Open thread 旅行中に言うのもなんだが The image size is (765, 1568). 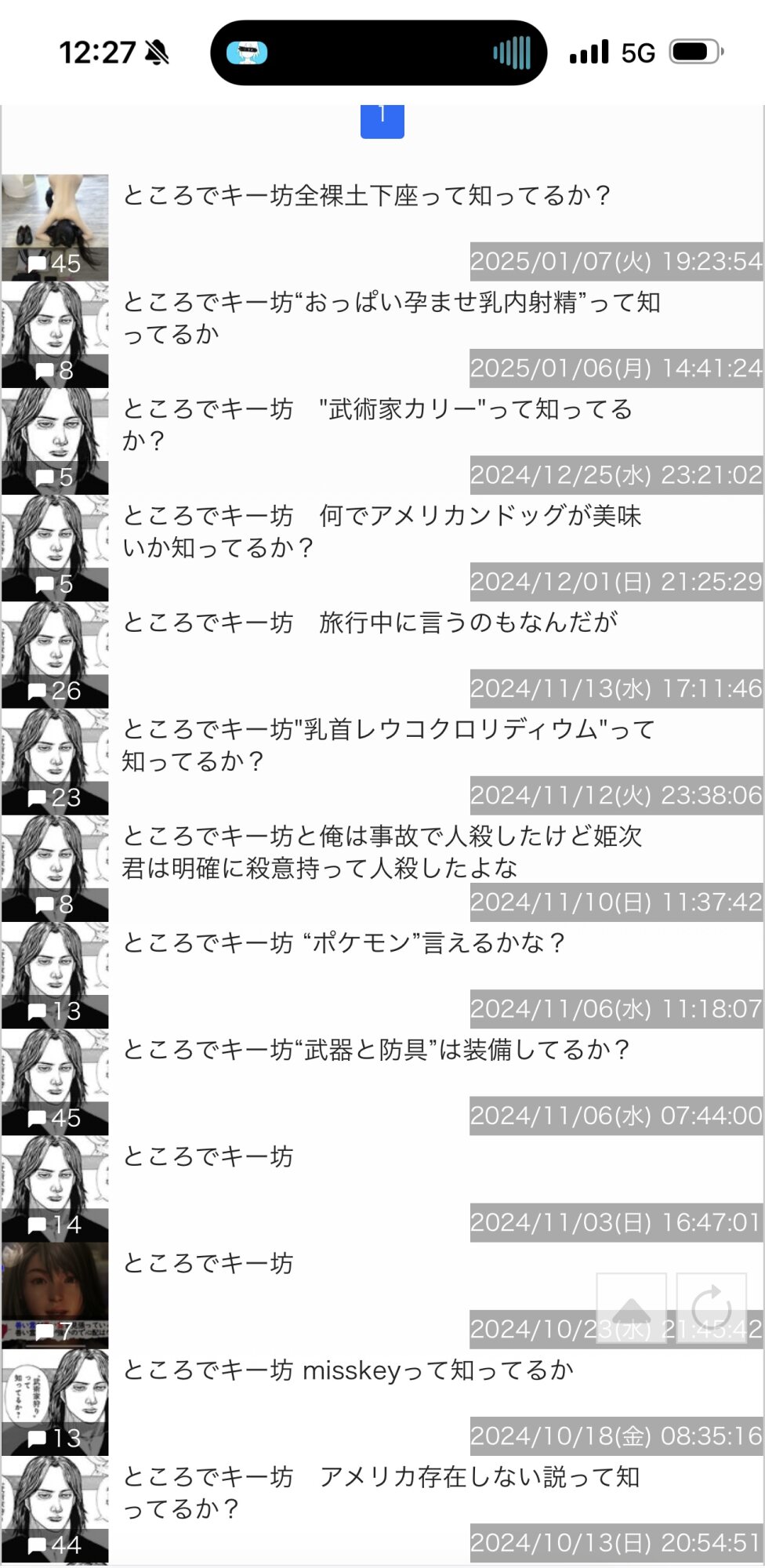tap(370, 622)
